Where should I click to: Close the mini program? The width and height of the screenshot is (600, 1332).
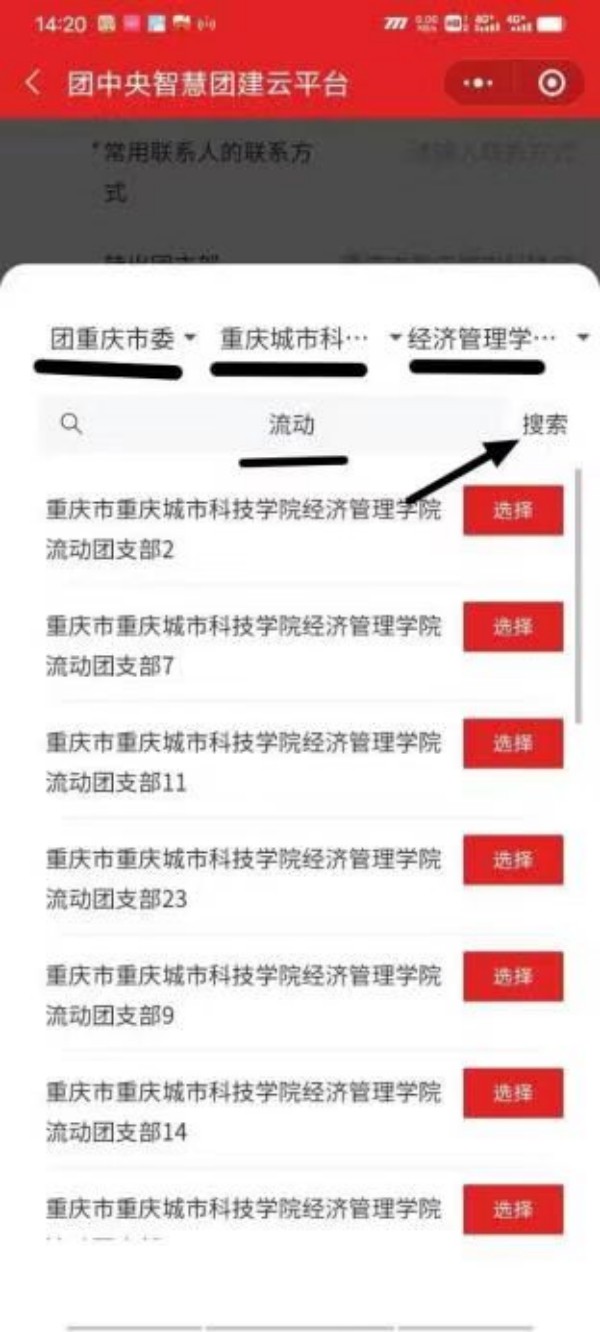tap(551, 84)
